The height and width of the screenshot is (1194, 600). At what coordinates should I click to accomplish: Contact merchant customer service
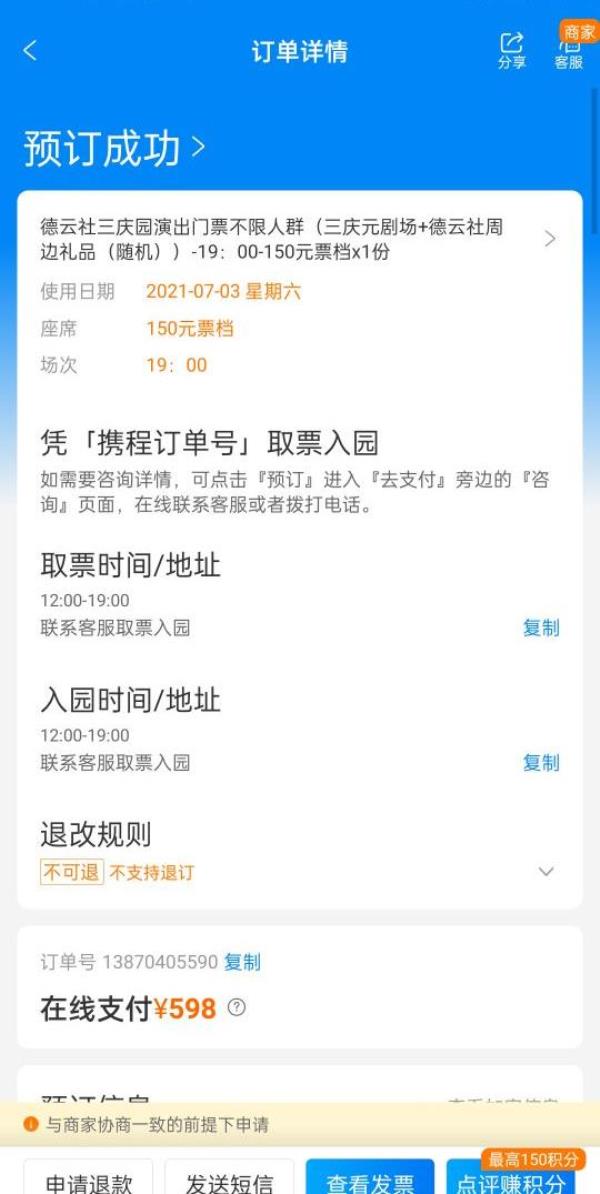click(x=568, y=51)
